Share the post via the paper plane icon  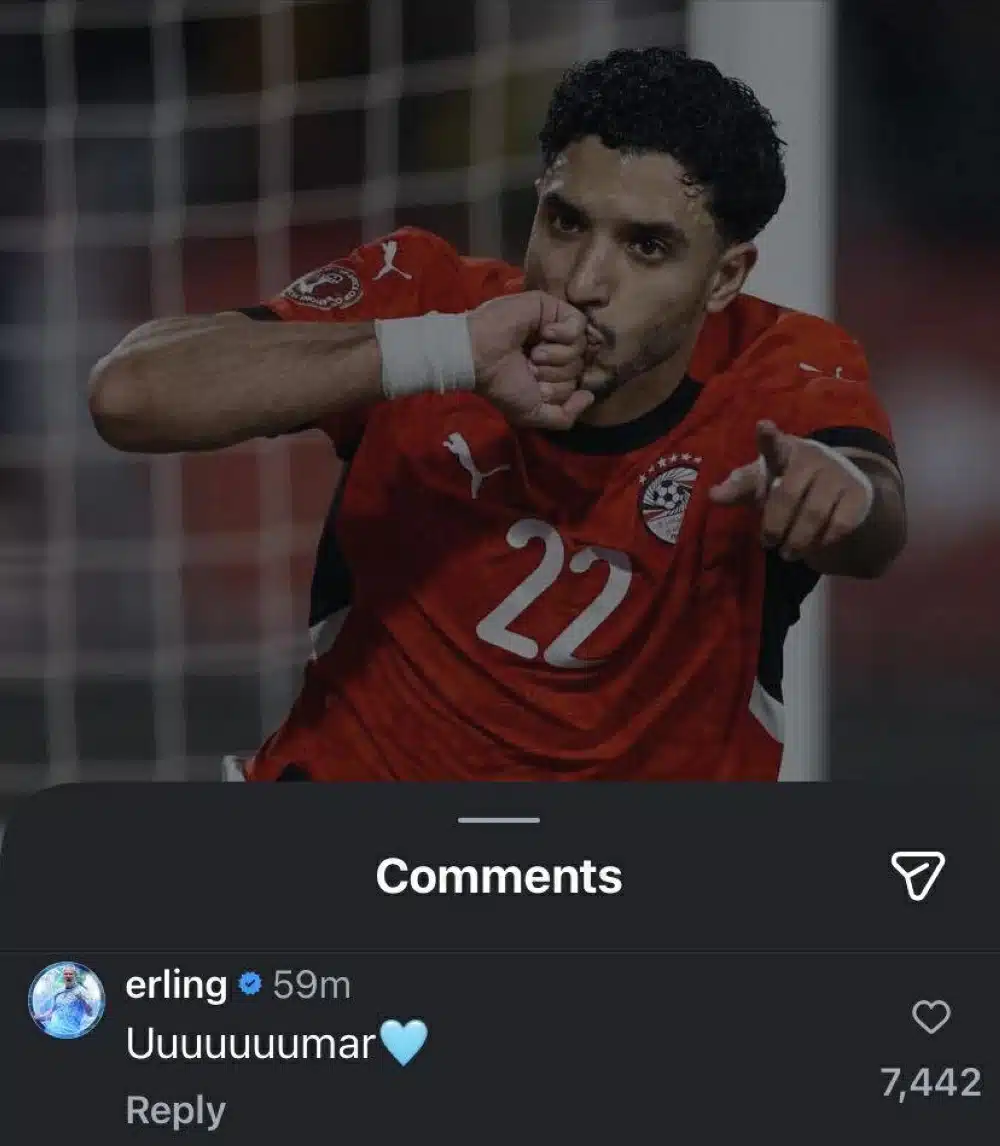(x=917, y=875)
